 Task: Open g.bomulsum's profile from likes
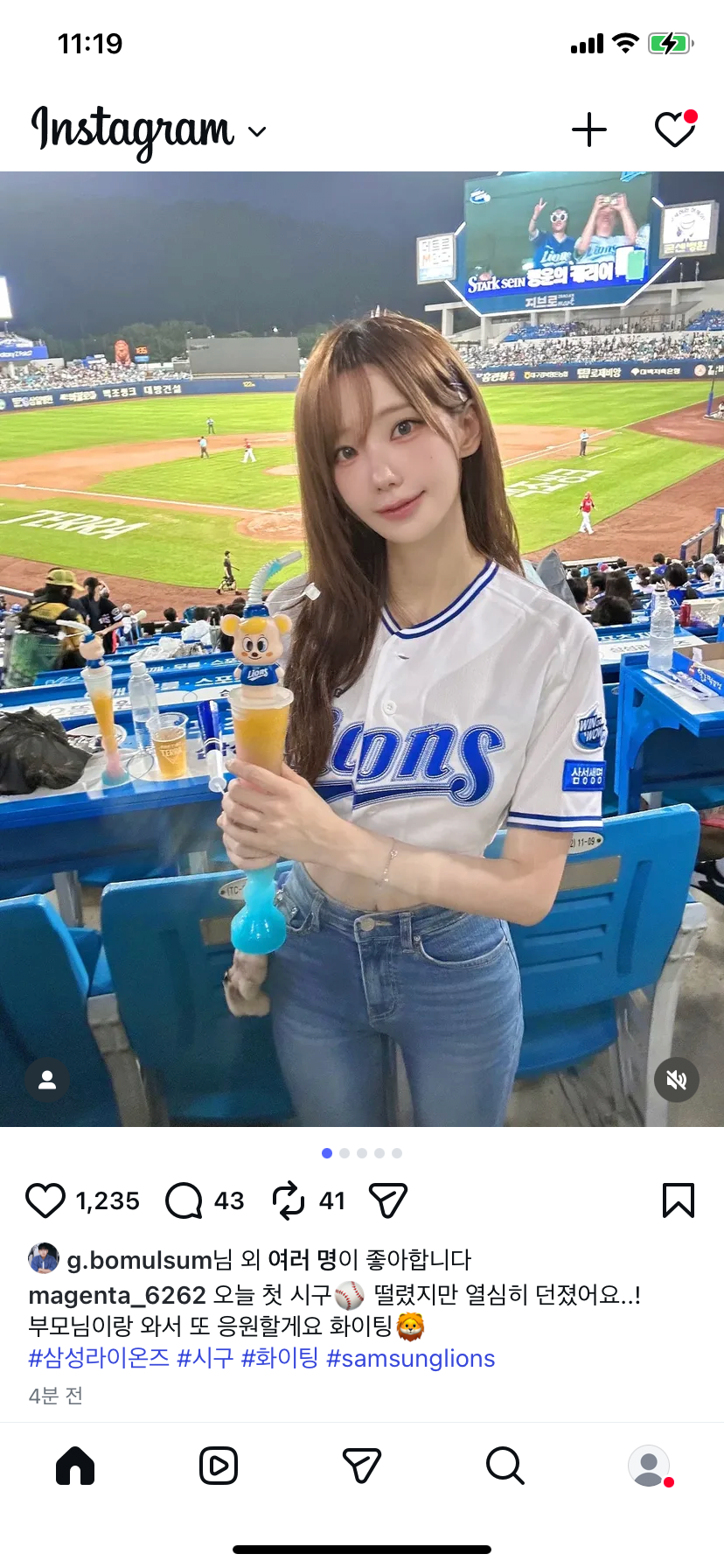[139, 1260]
